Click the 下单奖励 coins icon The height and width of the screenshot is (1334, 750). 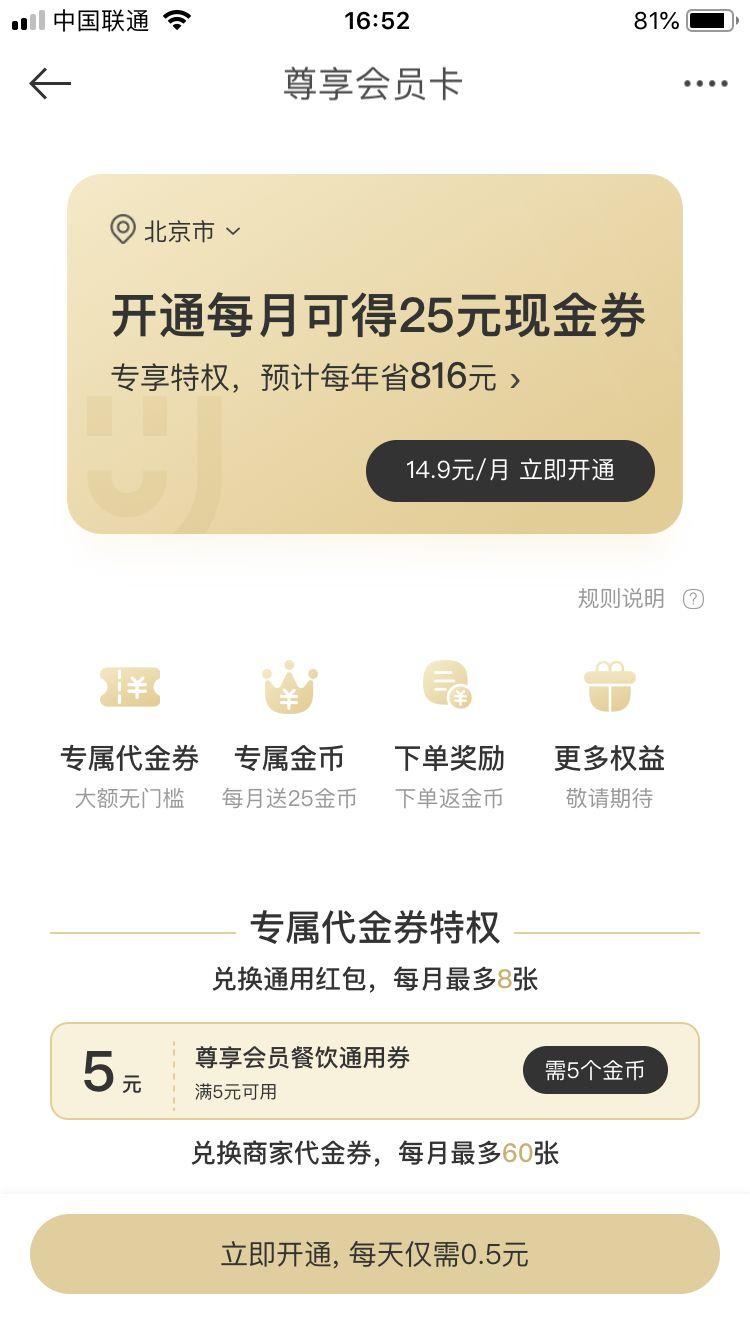[x=449, y=686]
